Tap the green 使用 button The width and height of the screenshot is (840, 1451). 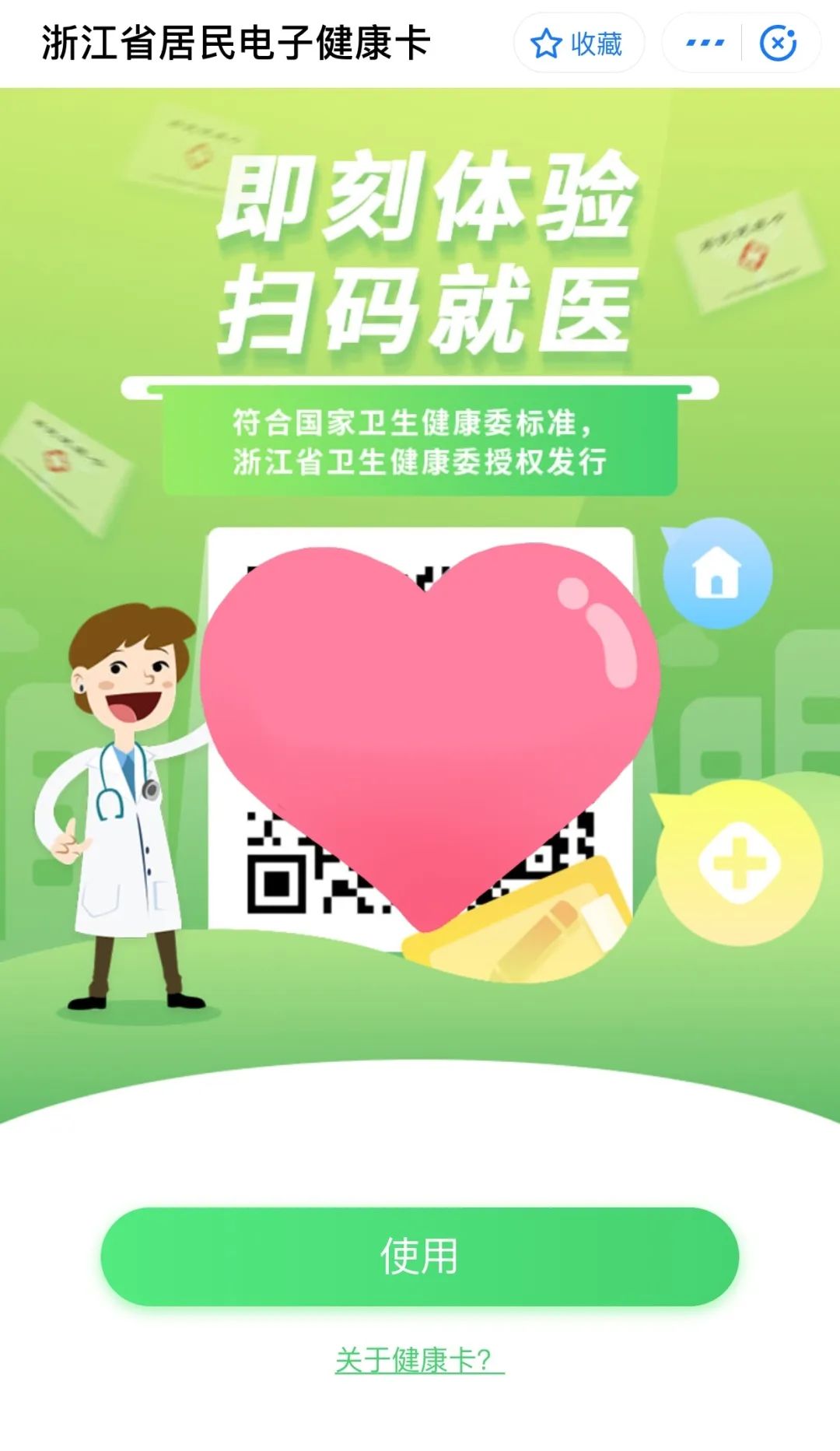pyautogui.click(x=419, y=1256)
